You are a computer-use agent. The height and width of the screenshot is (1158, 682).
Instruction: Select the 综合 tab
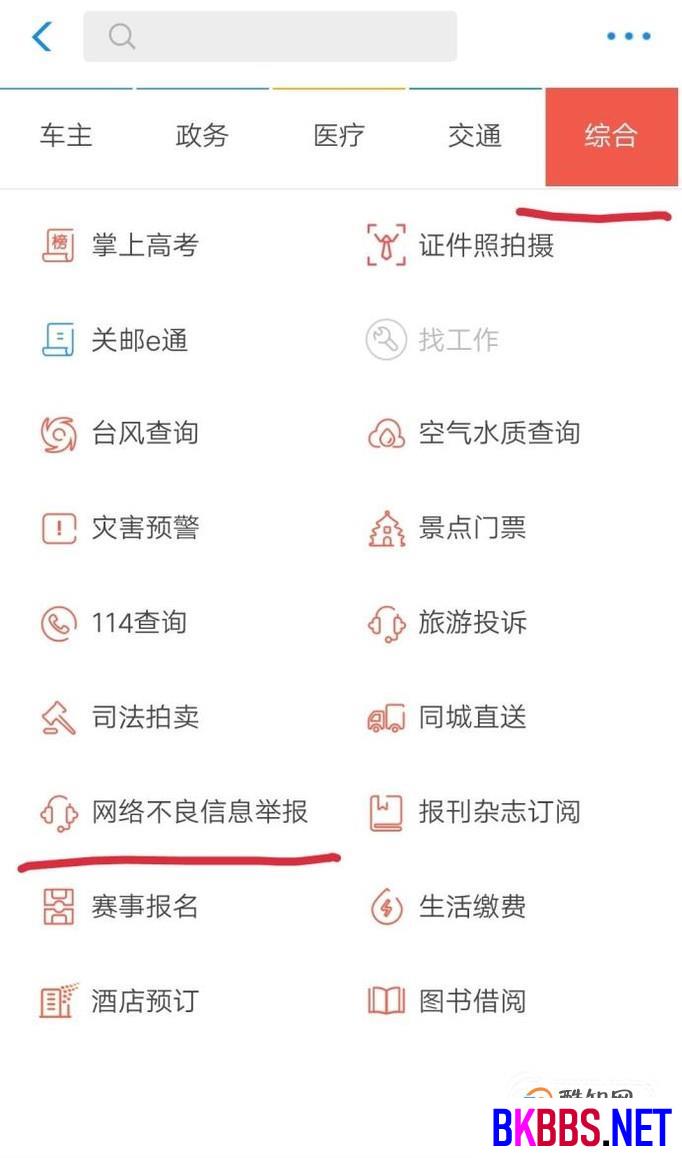pyautogui.click(x=611, y=136)
